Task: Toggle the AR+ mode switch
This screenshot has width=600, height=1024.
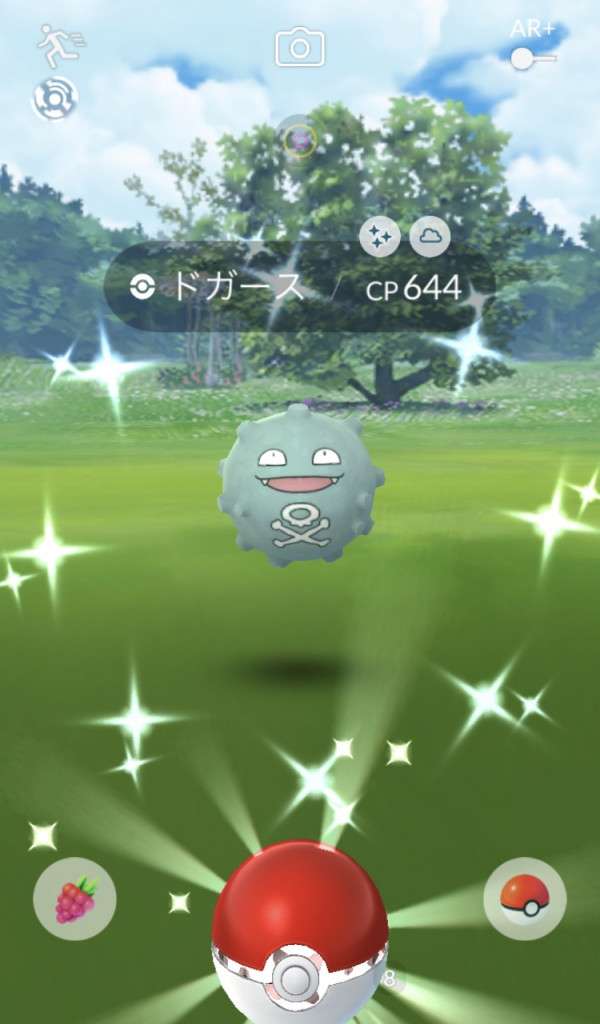Action: (x=531, y=58)
